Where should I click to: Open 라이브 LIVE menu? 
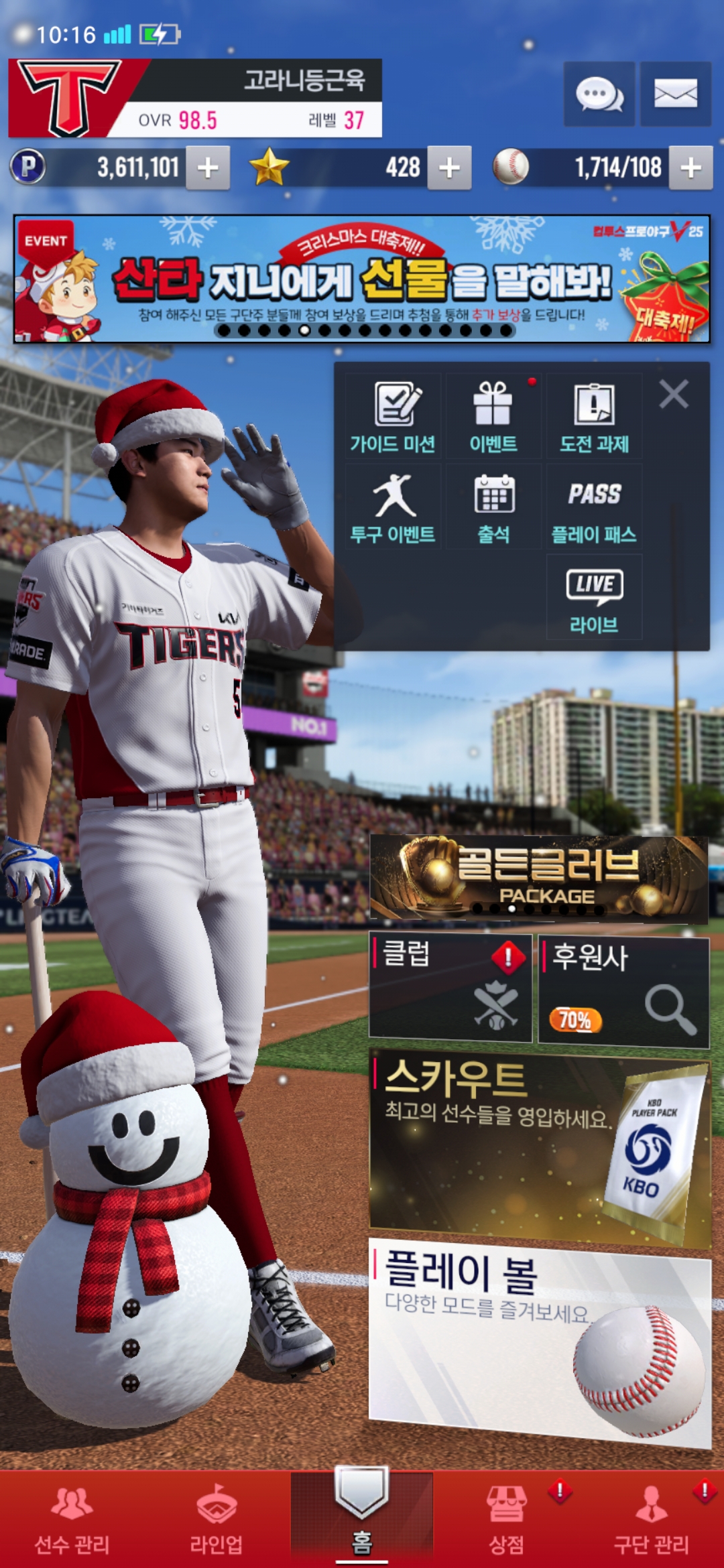click(x=594, y=598)
